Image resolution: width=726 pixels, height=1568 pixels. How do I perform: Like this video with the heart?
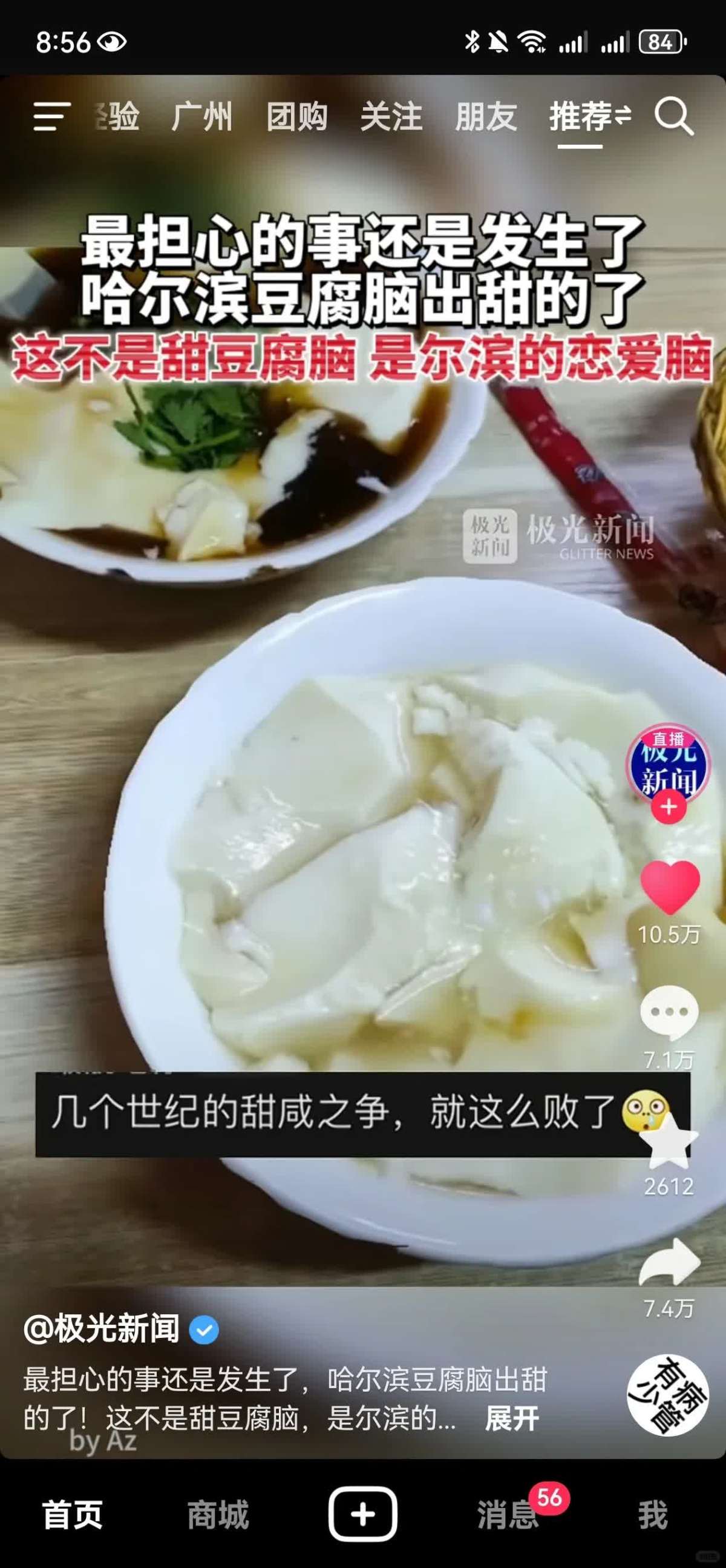point(670,888)
